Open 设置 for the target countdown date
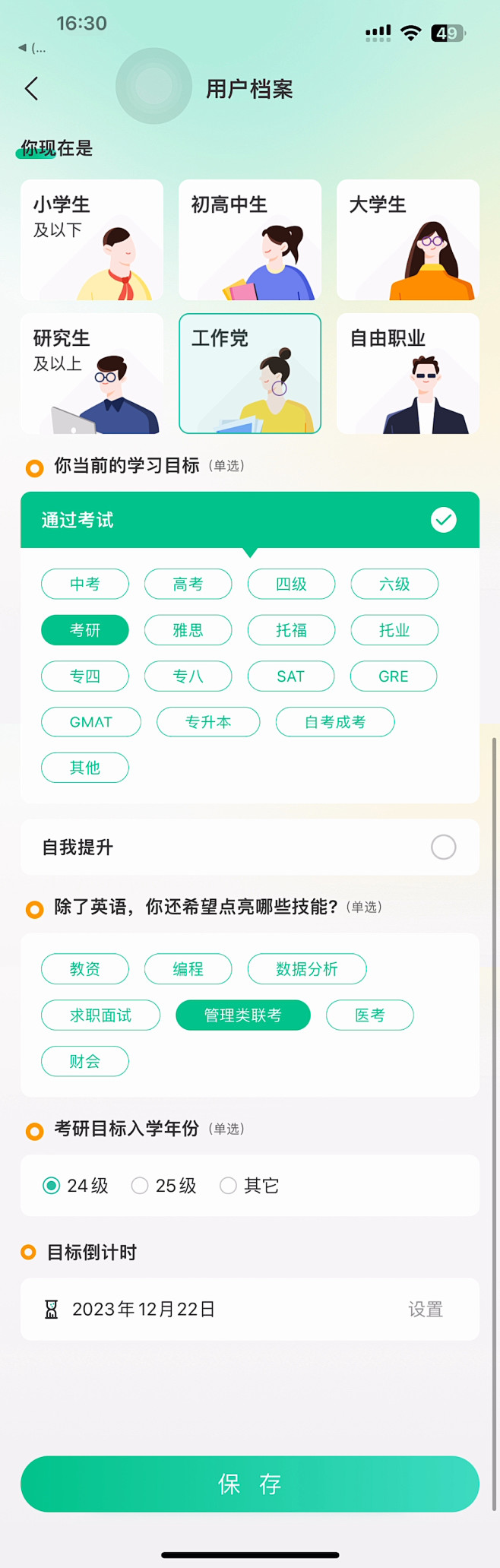Screen dimensions: 500x1568 [x=425, y=1309]
